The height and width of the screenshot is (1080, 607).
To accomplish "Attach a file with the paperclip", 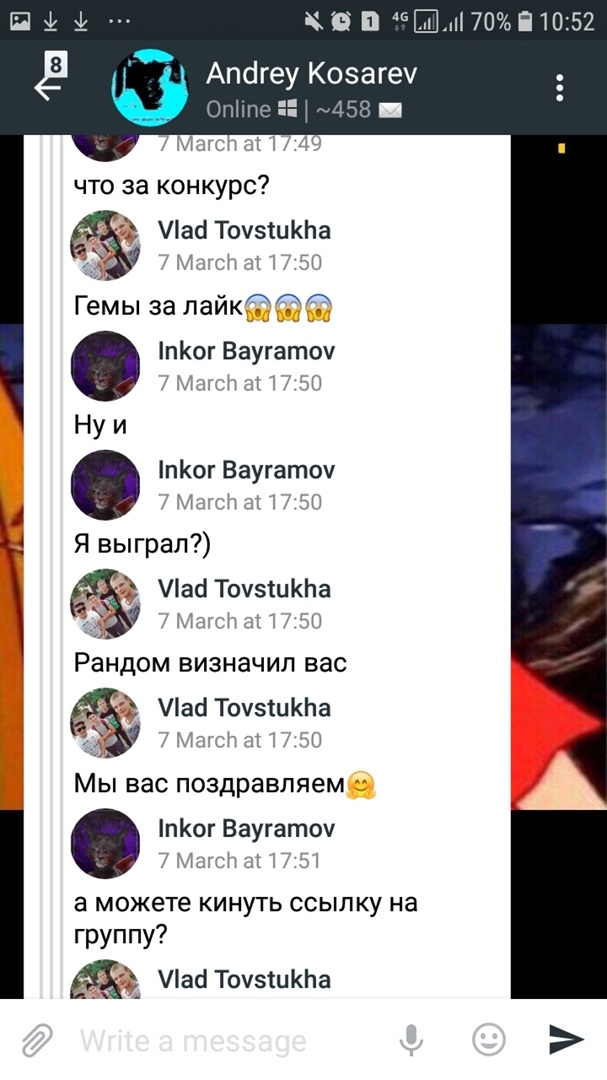I will pyautogui.click(x=37, y=1041).
